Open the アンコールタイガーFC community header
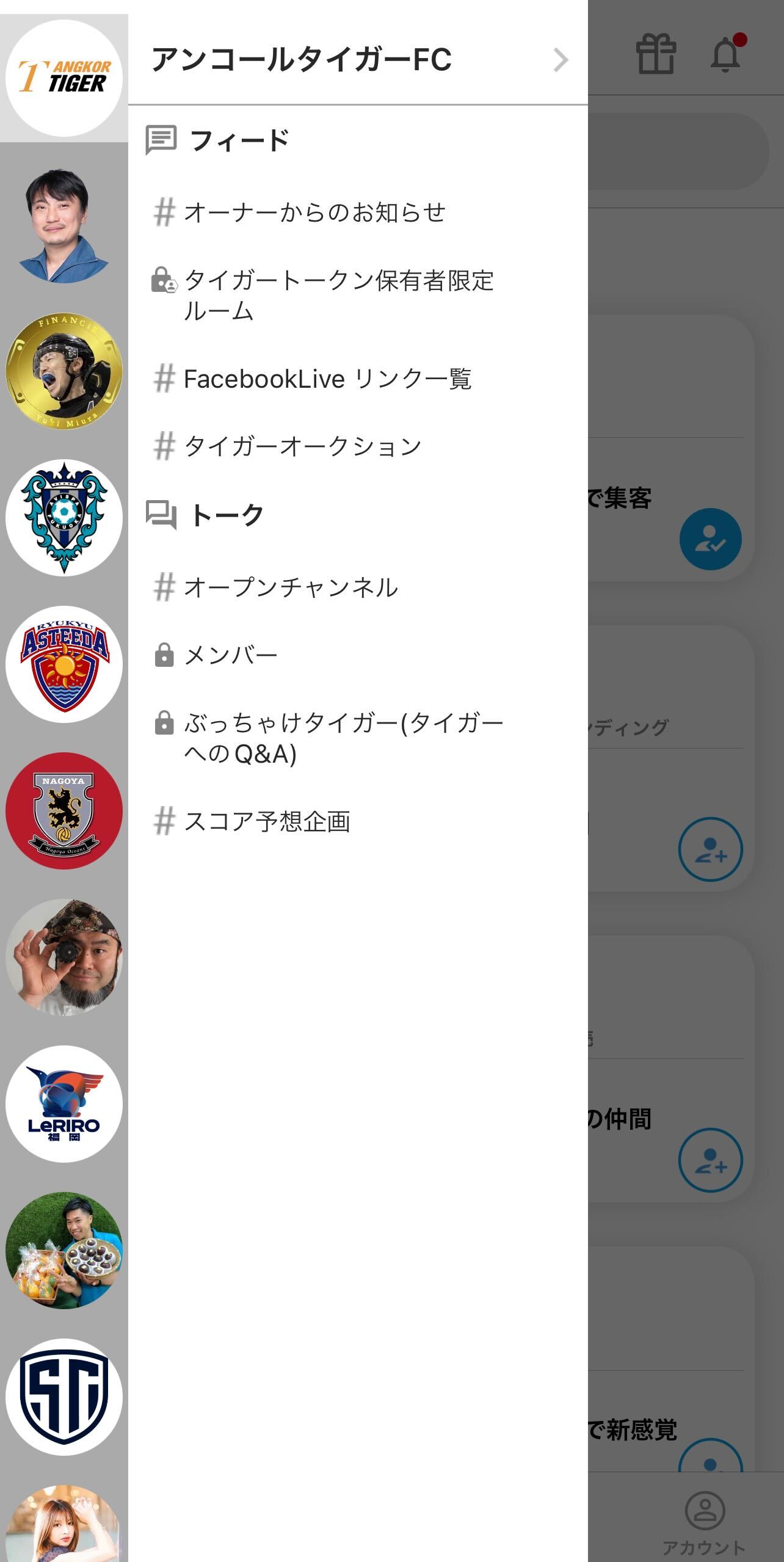Image resolution: width=784 pixels, height=1562 pixels. [358, 60]
